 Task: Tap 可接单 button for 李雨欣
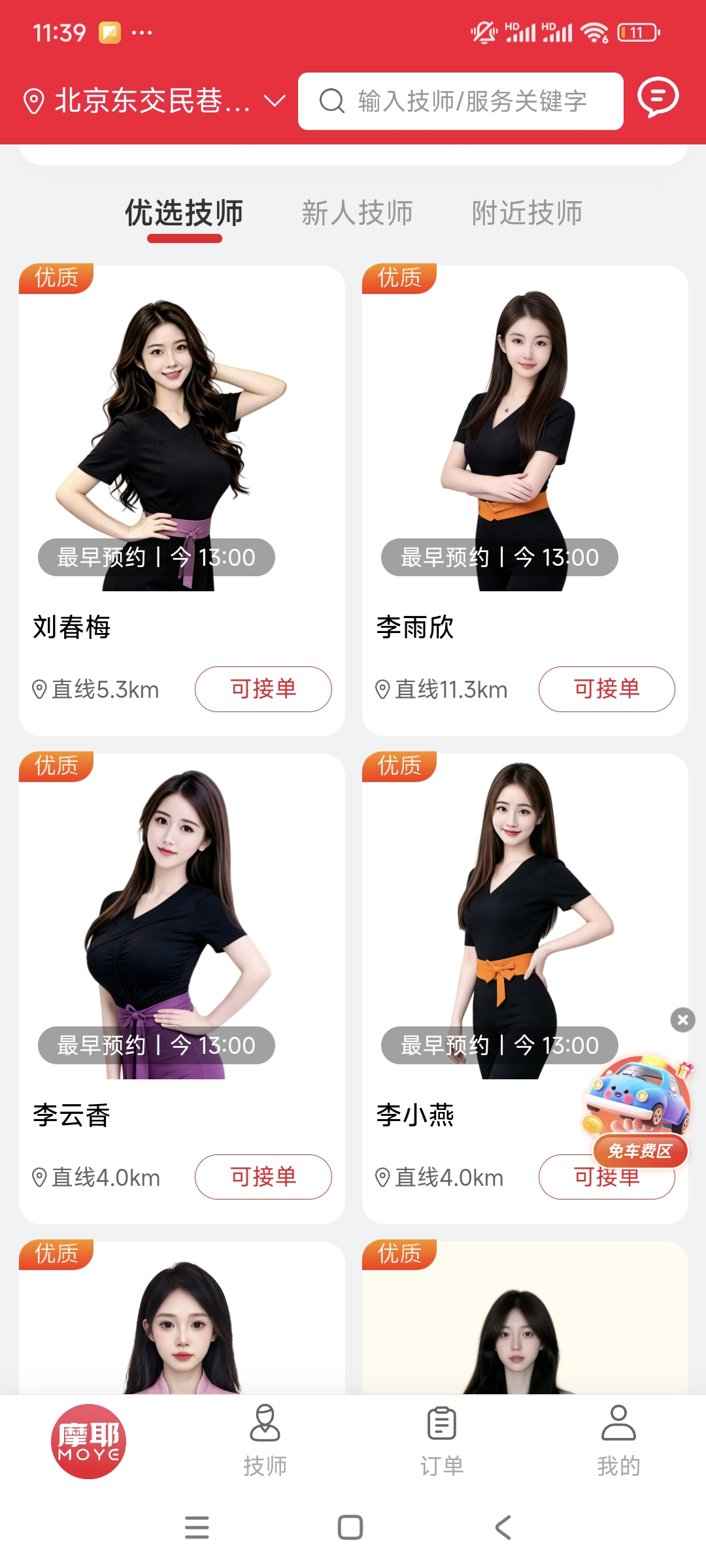[607, 689]
